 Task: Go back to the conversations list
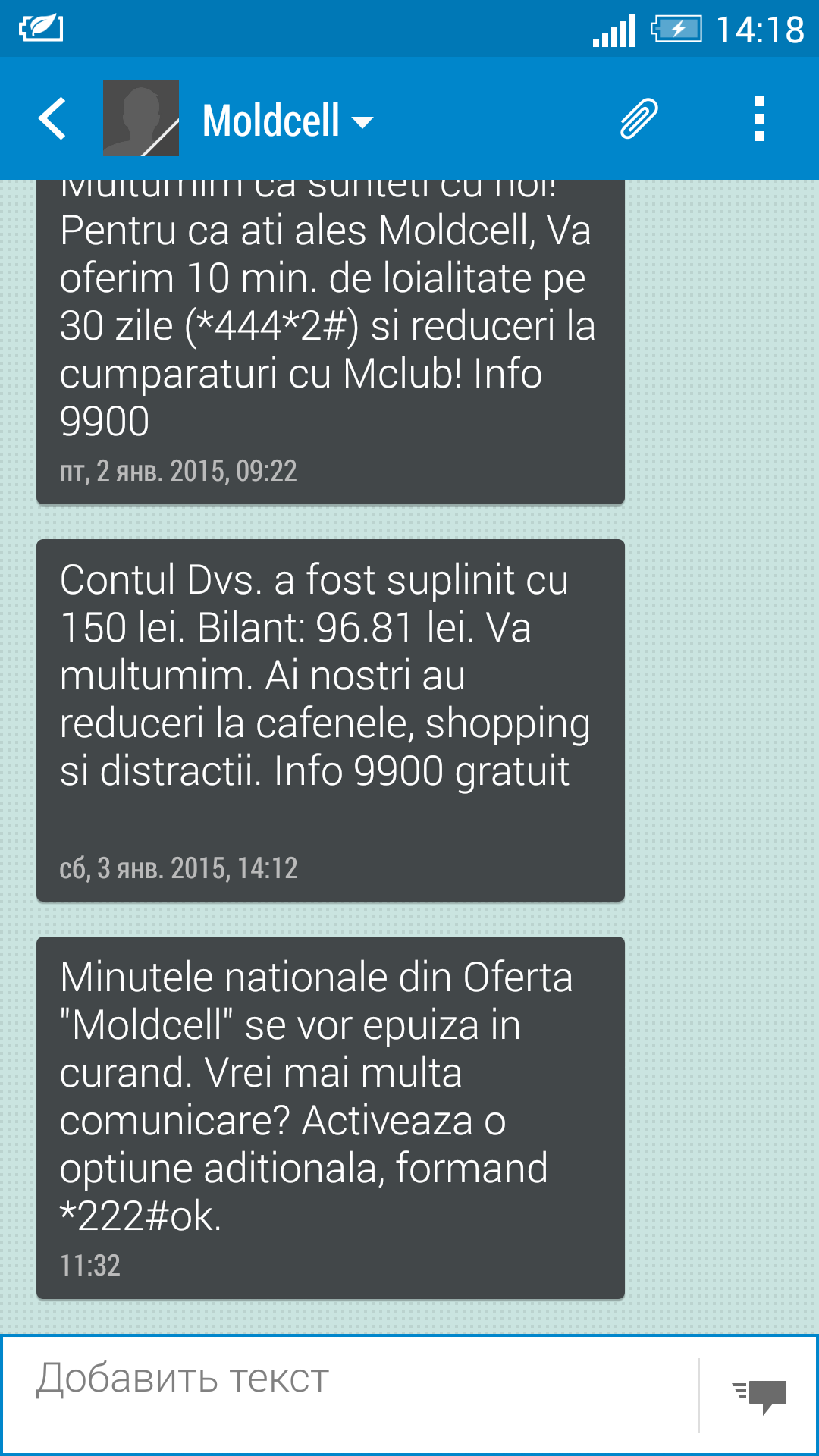[x=52, y=119]
